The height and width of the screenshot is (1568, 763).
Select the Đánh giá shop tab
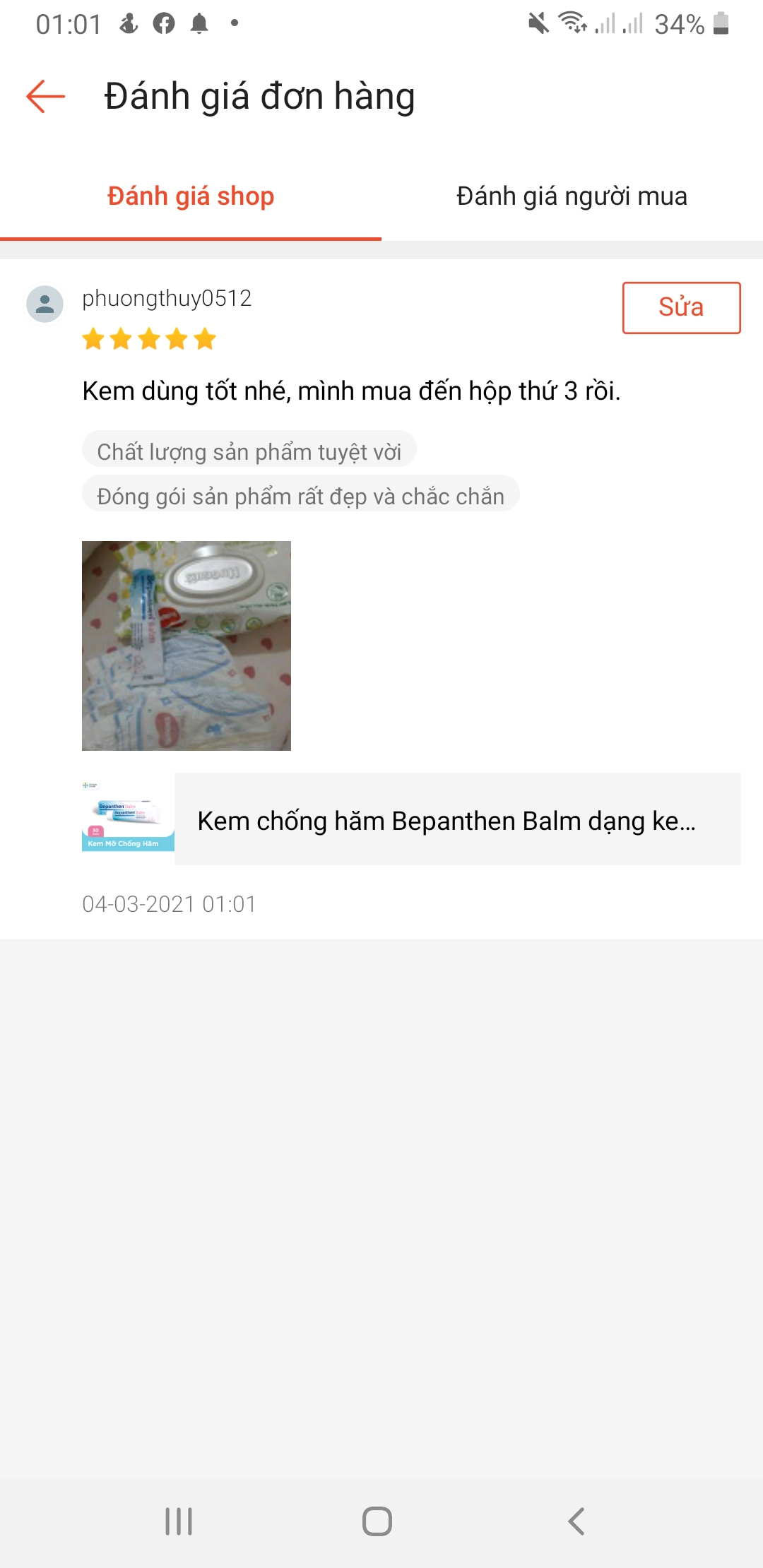(191, 196)
